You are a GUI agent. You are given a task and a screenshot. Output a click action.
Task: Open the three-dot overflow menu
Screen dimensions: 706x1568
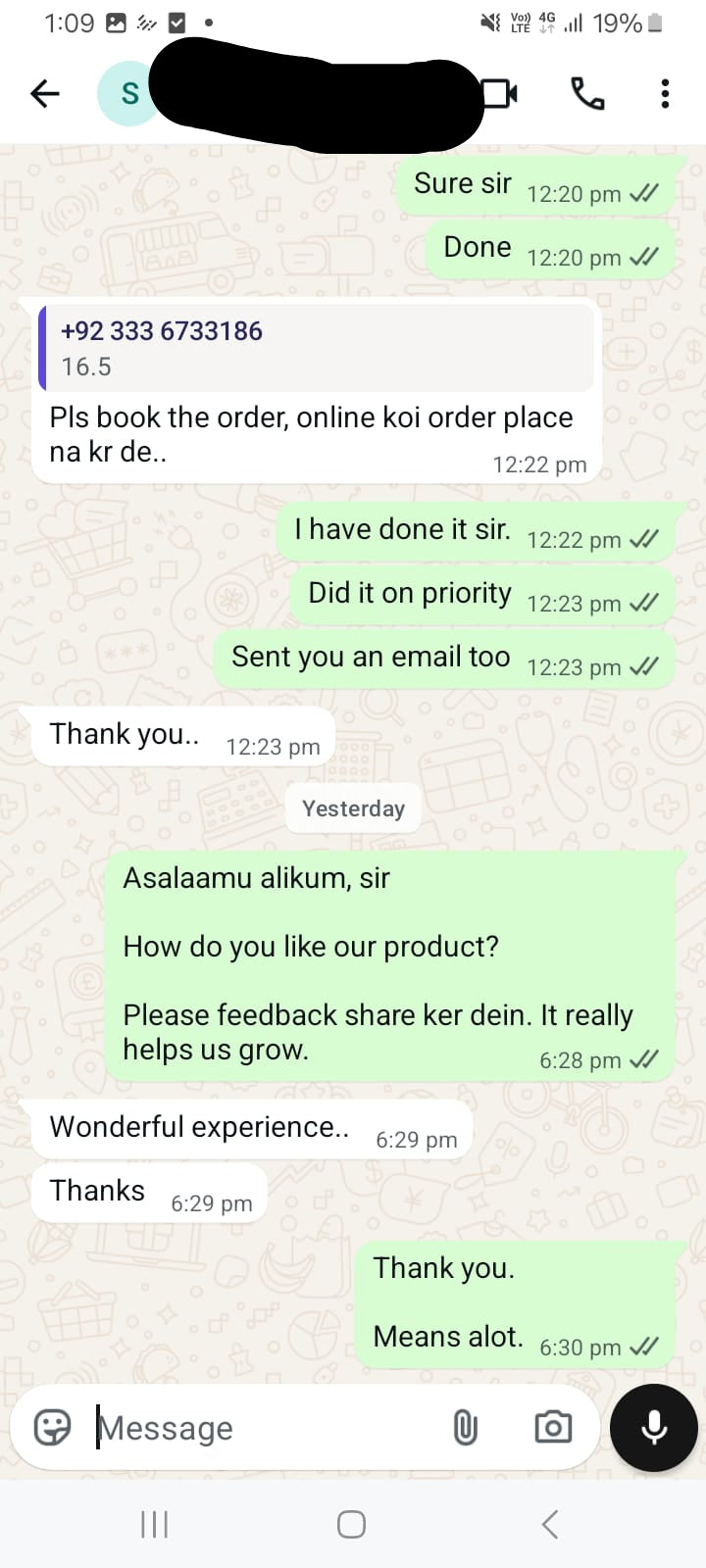click(665, 94)
